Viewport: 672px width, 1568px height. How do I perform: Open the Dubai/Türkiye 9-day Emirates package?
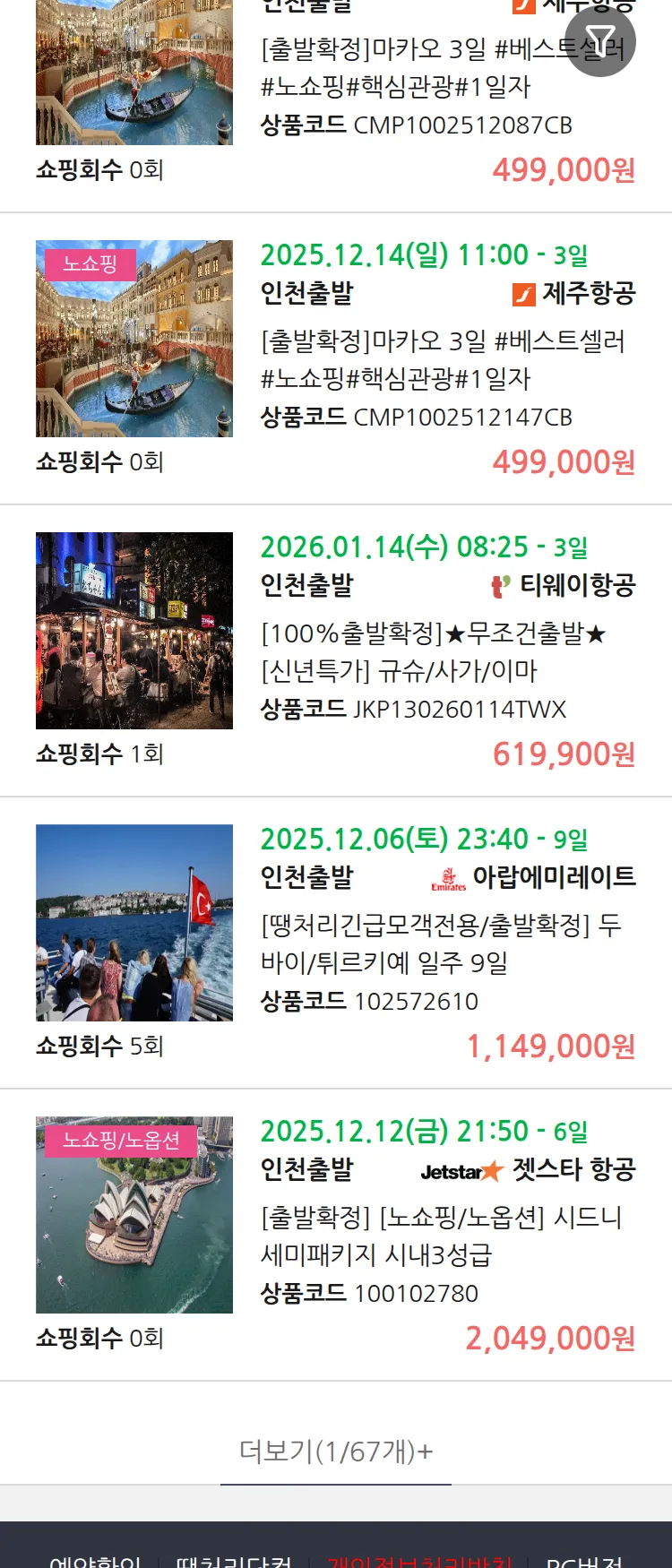(441, 943)
